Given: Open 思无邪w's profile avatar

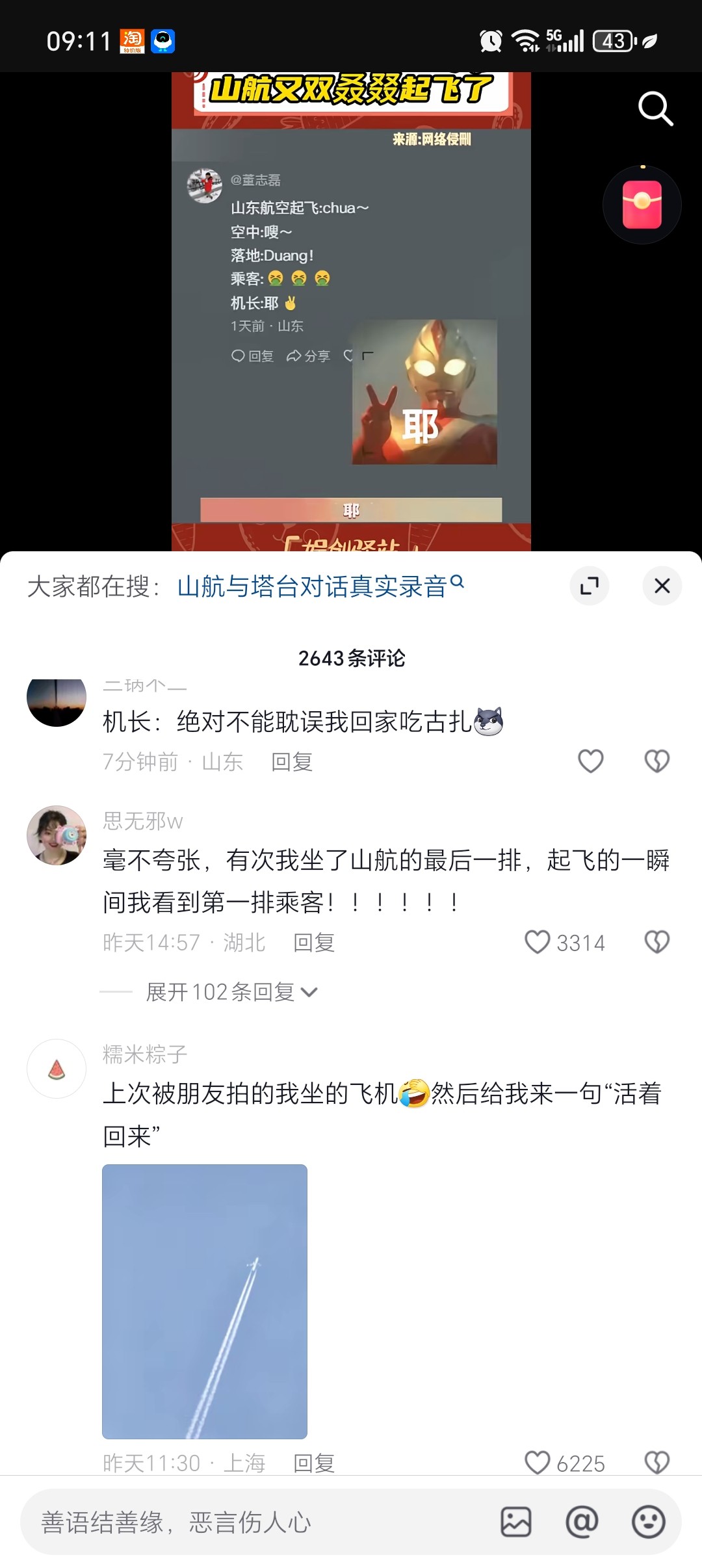Looking at the screenshot, I should click(57, 835).
